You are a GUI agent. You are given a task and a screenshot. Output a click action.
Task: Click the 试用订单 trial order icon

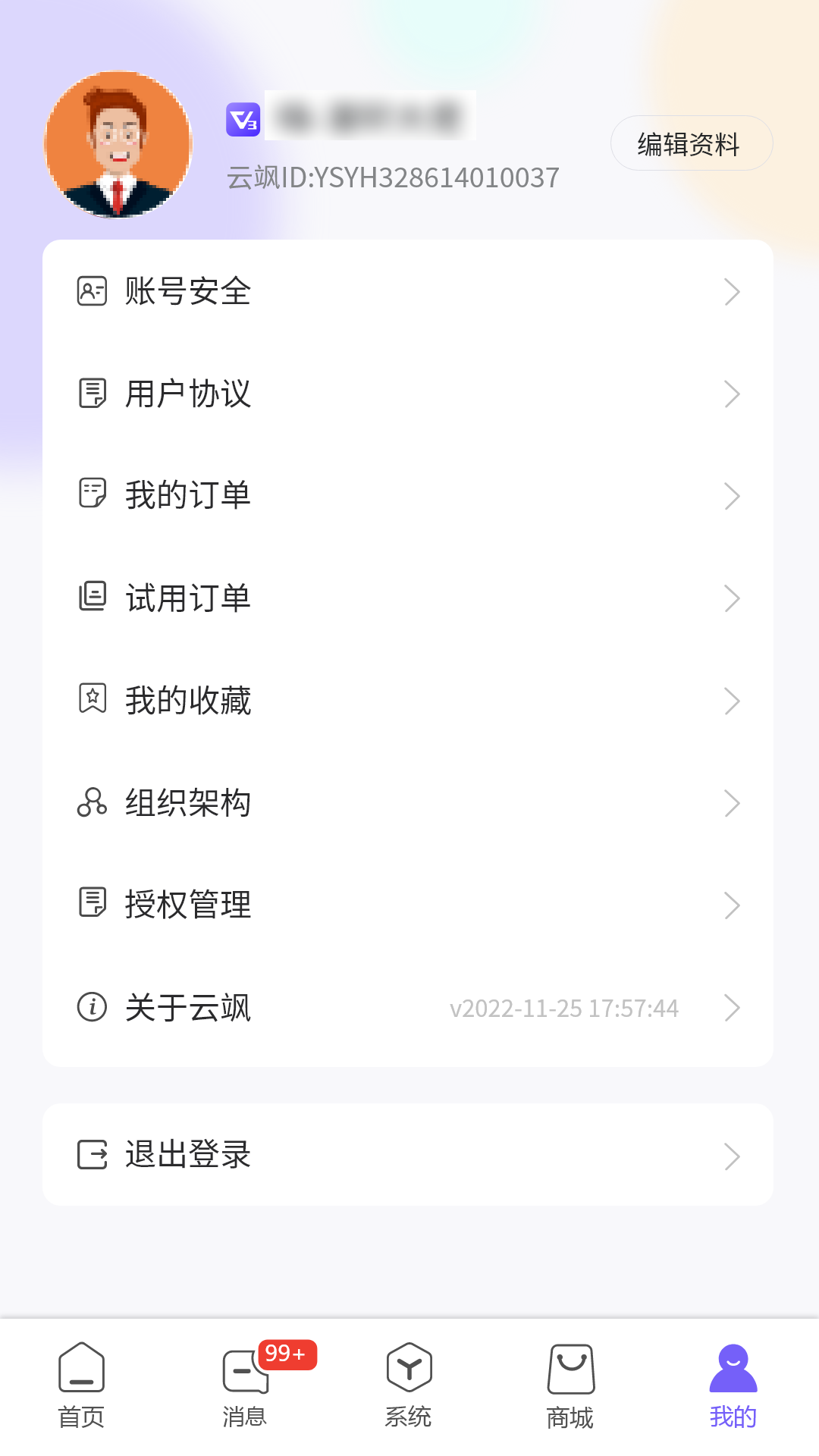tap(92, 598)
